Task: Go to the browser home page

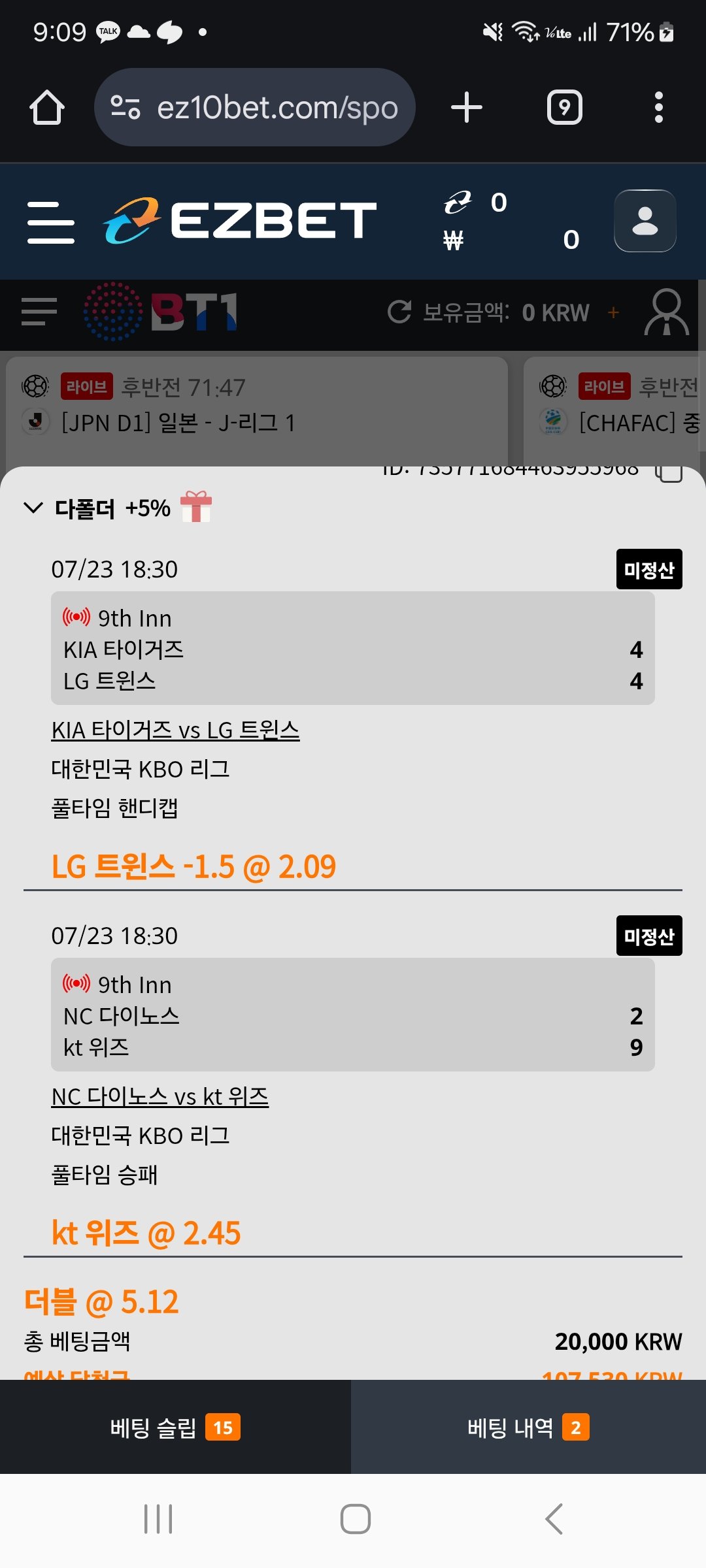Action: click(x=47, y=108)
